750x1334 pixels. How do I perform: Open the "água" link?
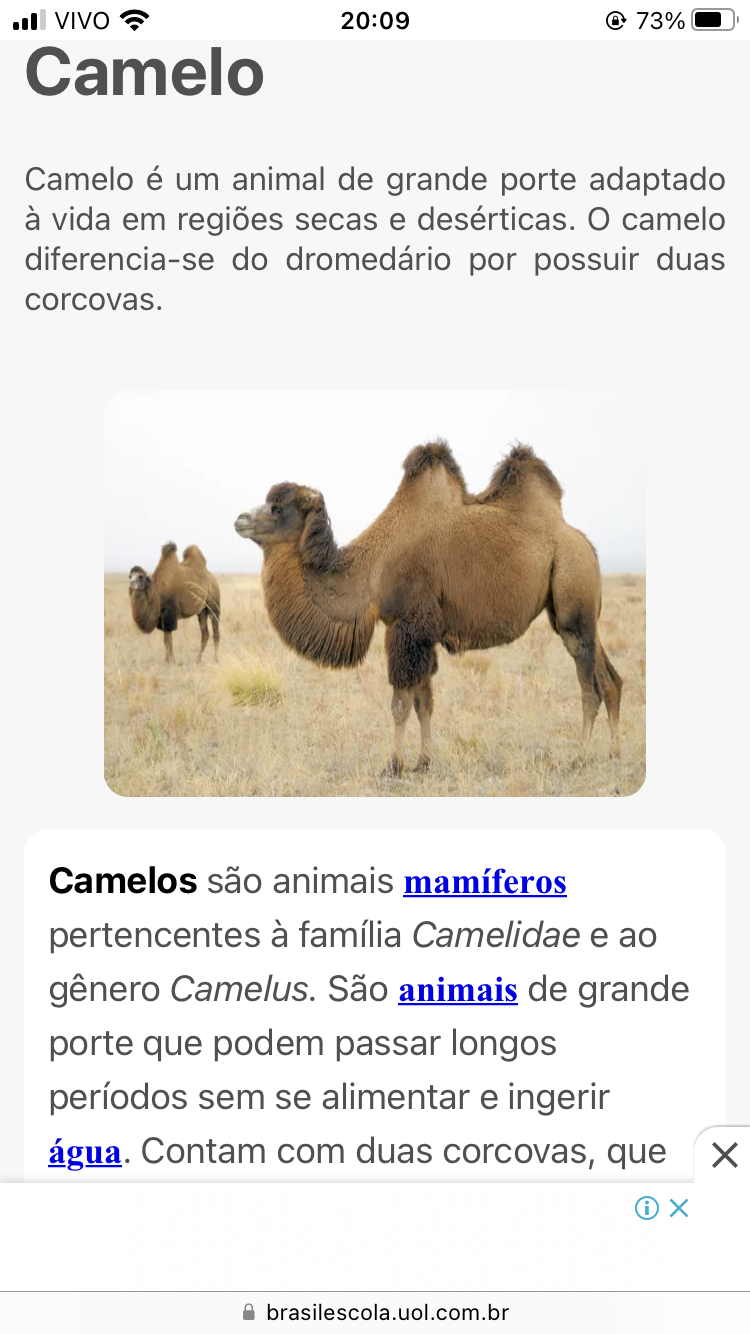85,1153
